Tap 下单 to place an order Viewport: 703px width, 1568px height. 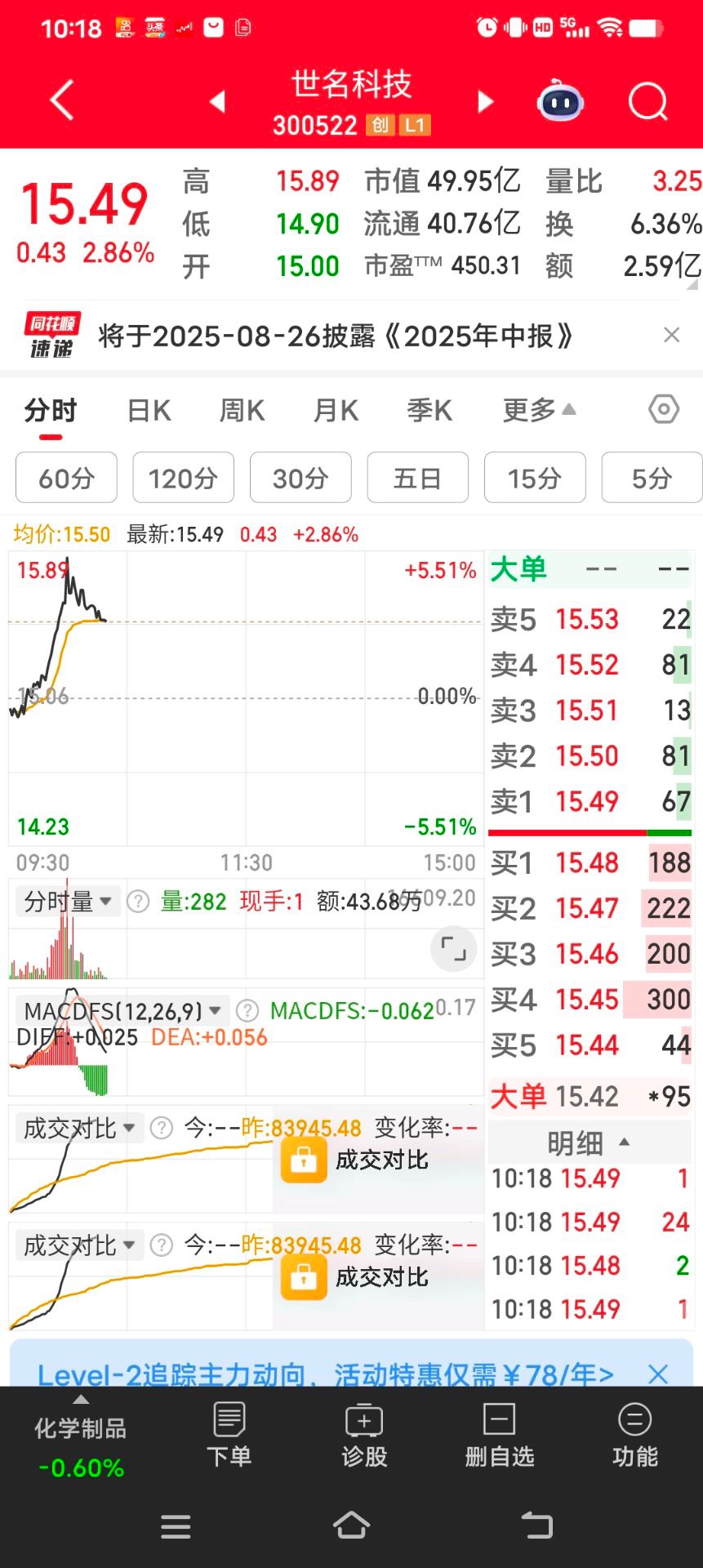coord(229,1434)
